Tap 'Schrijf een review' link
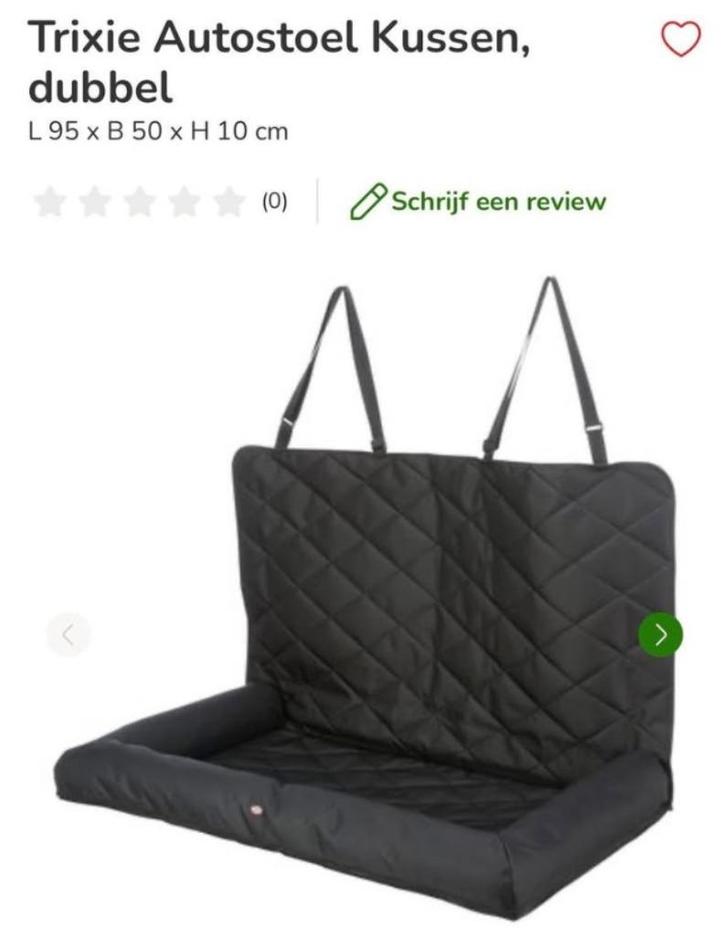The image size is (726, 936). pyautogui.click(x=478, y=201)
